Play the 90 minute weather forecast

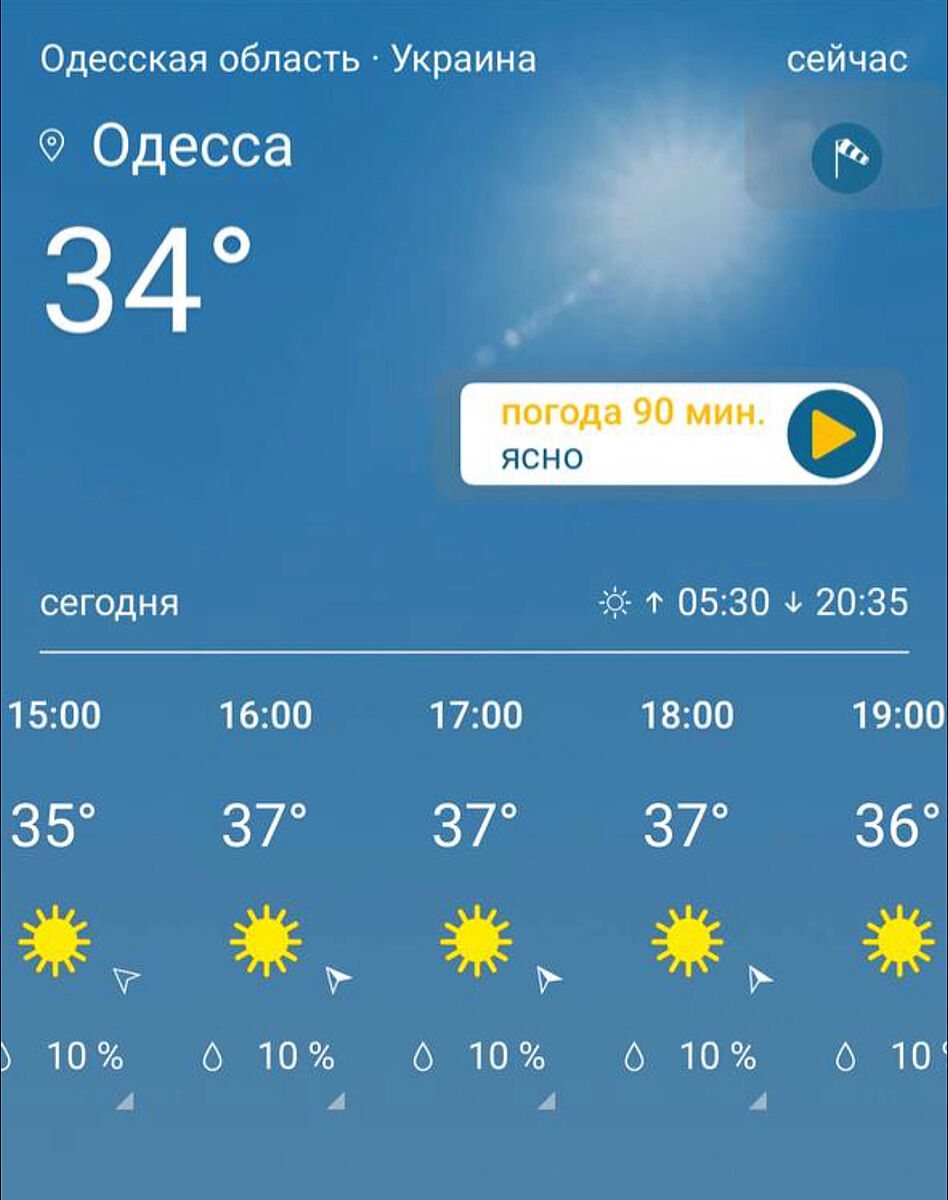832,436
